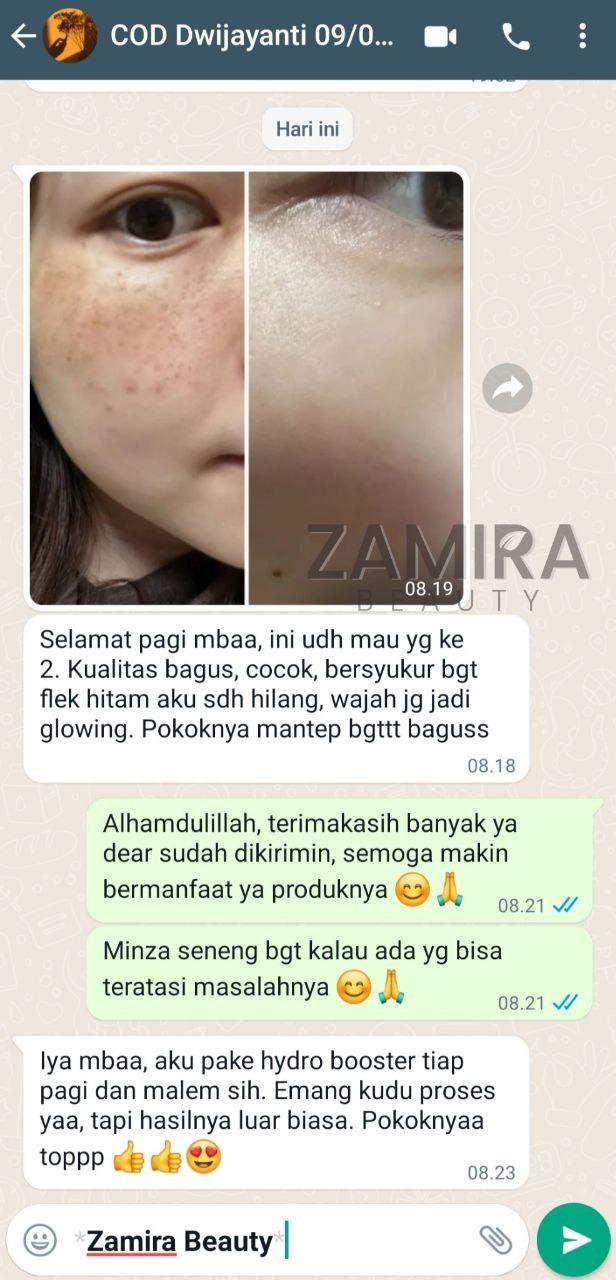Open the overflow menu
The height and width of the screenshot is (1280, 616).
[x=583, y=37]
